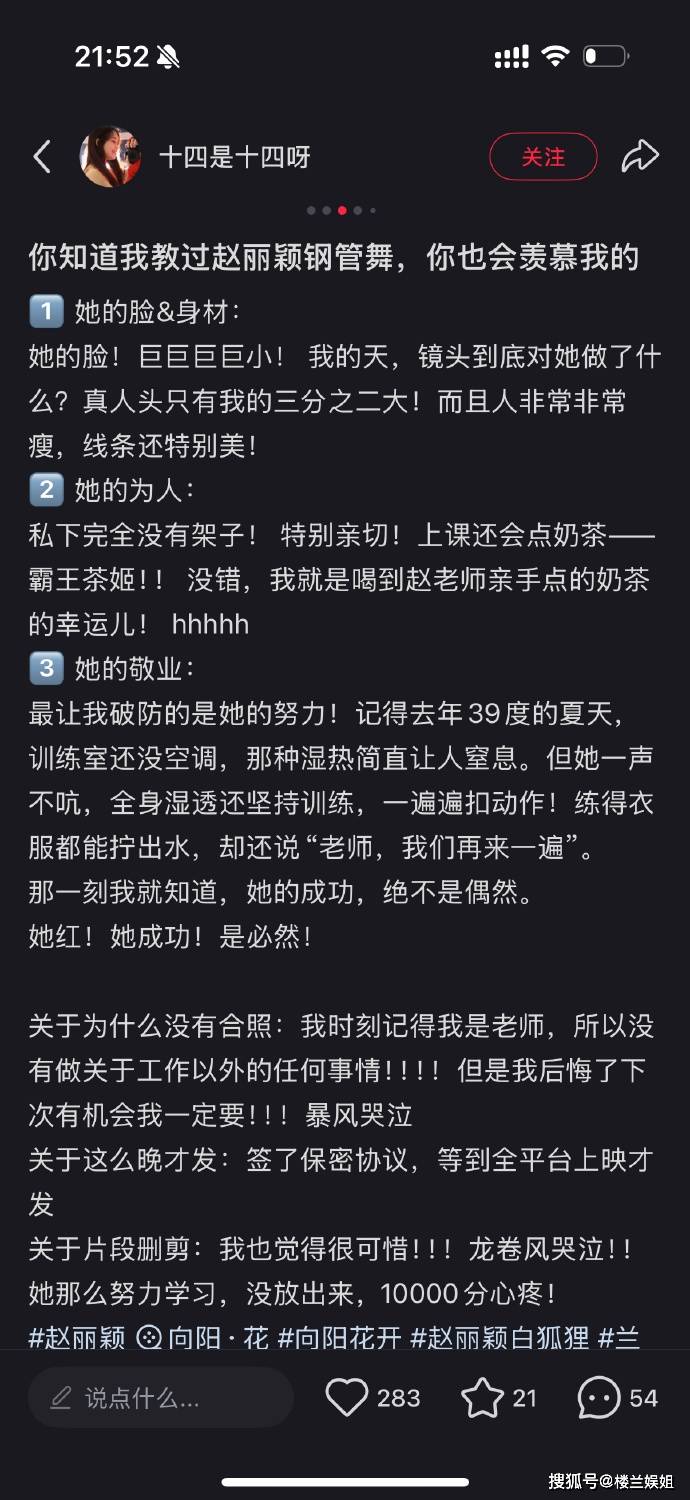Open the author name 十四是十四呀
690x1500 pixels.
click(235, 157)
